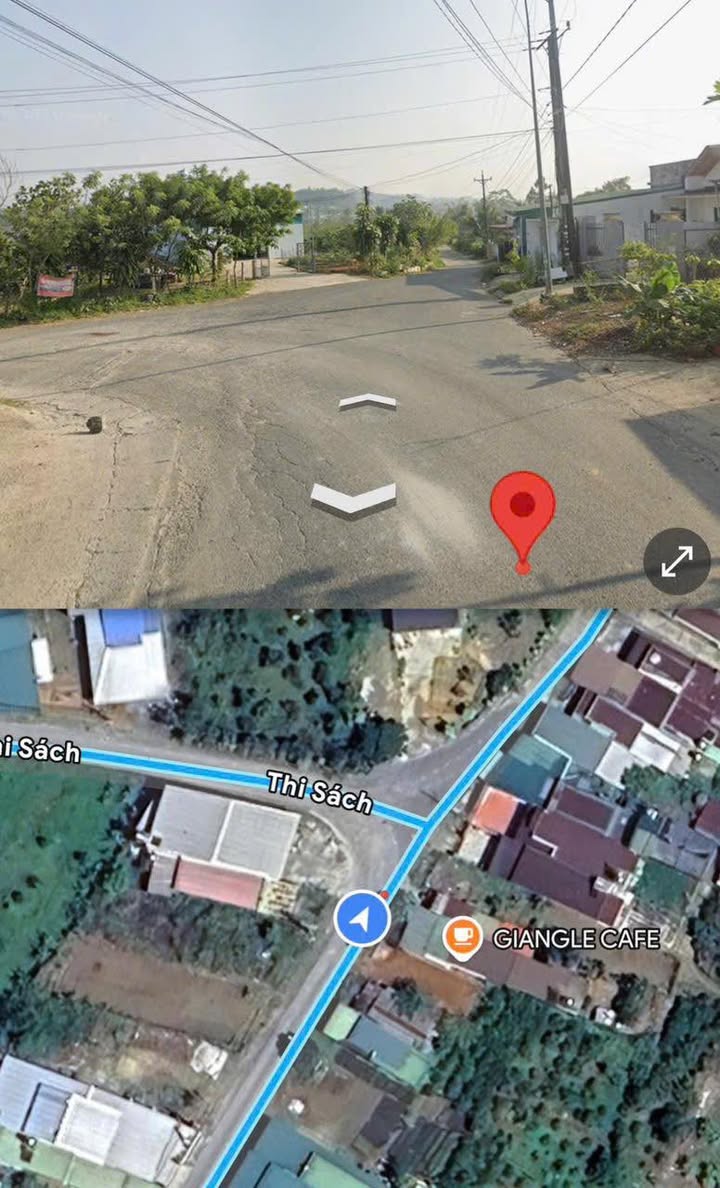Screen dimensions: 720x1188
Task: Move backward along the street
Action: click(x=353, y=498)
